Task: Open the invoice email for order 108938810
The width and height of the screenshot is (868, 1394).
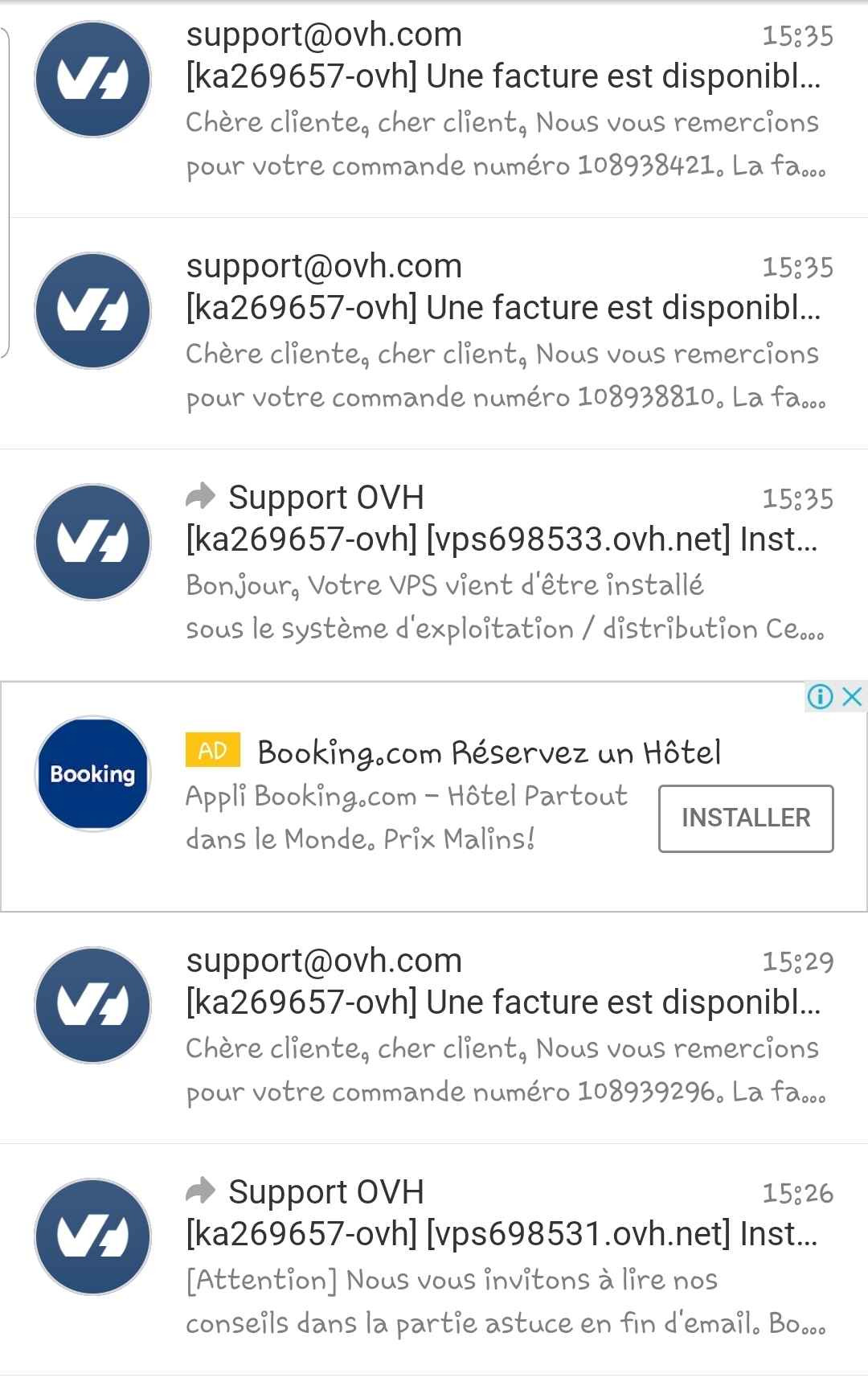Action: click(502, 332)
